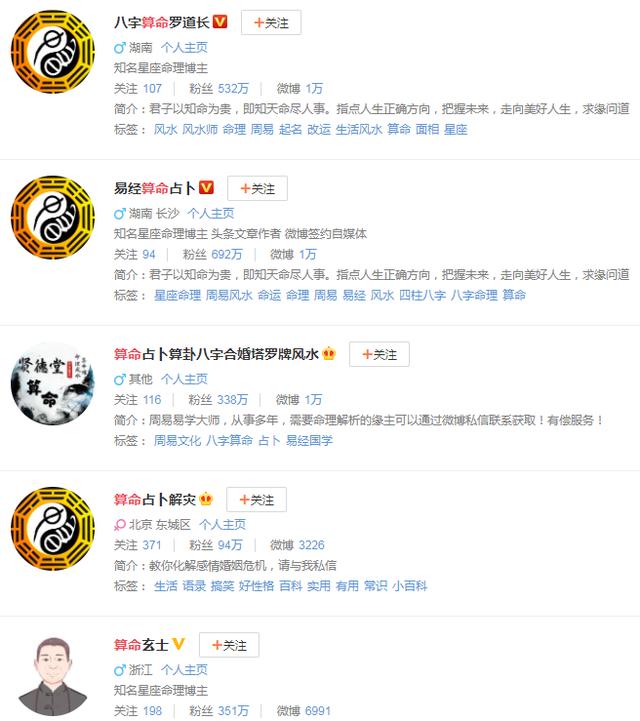Image resolution: width=640 pixels, height=721 pixels.
Task: Follow 易经算命占卜
Action: click(x=257, y=188)
